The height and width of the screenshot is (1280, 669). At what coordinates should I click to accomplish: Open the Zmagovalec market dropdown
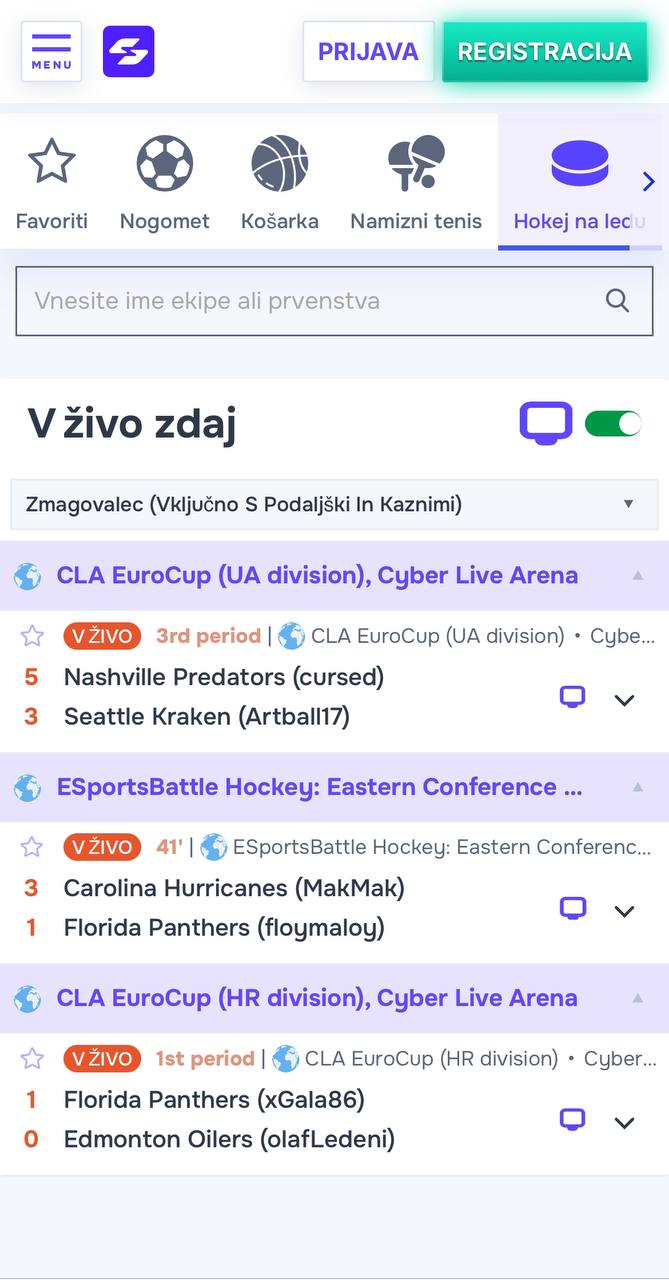(x=334, y=504)
